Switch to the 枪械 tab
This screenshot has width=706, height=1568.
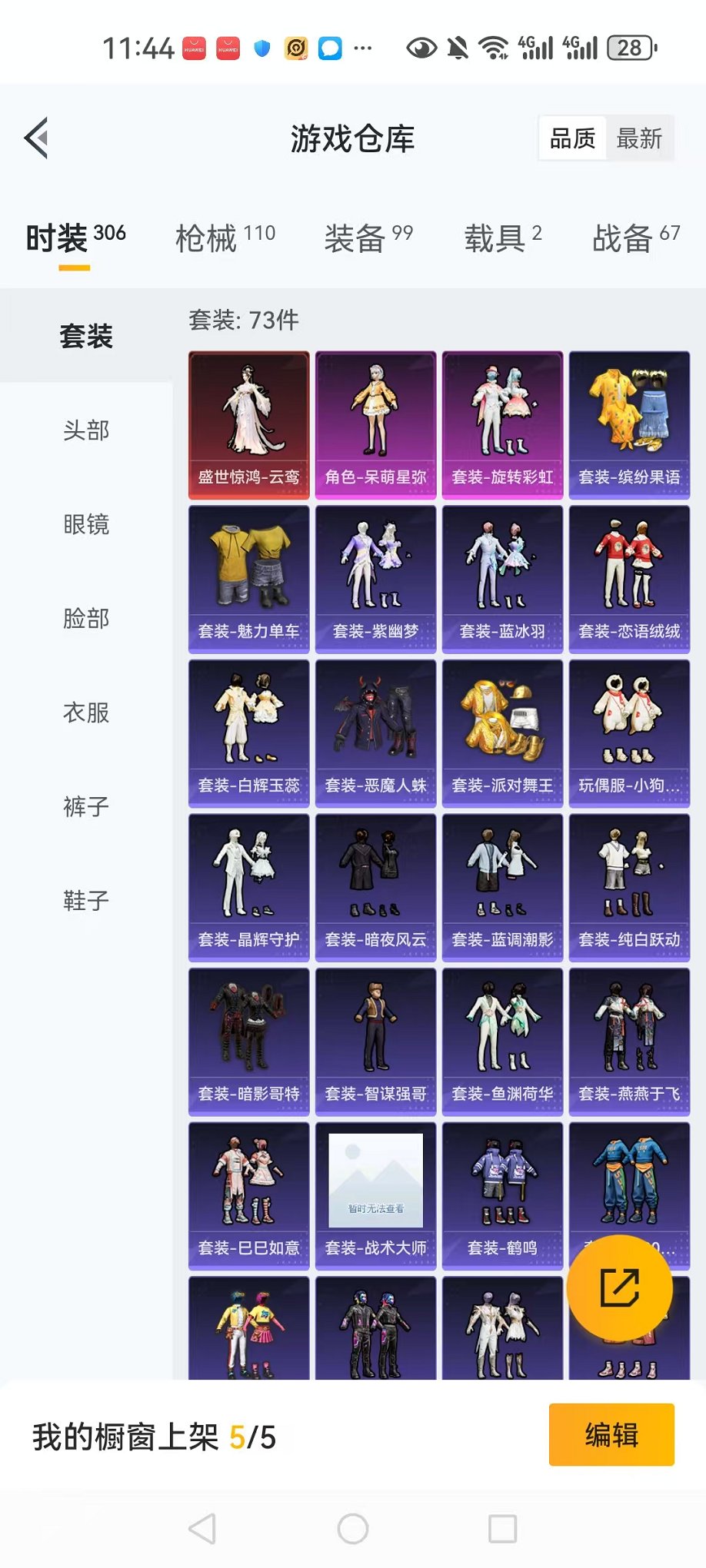click(x=225, y=238)
